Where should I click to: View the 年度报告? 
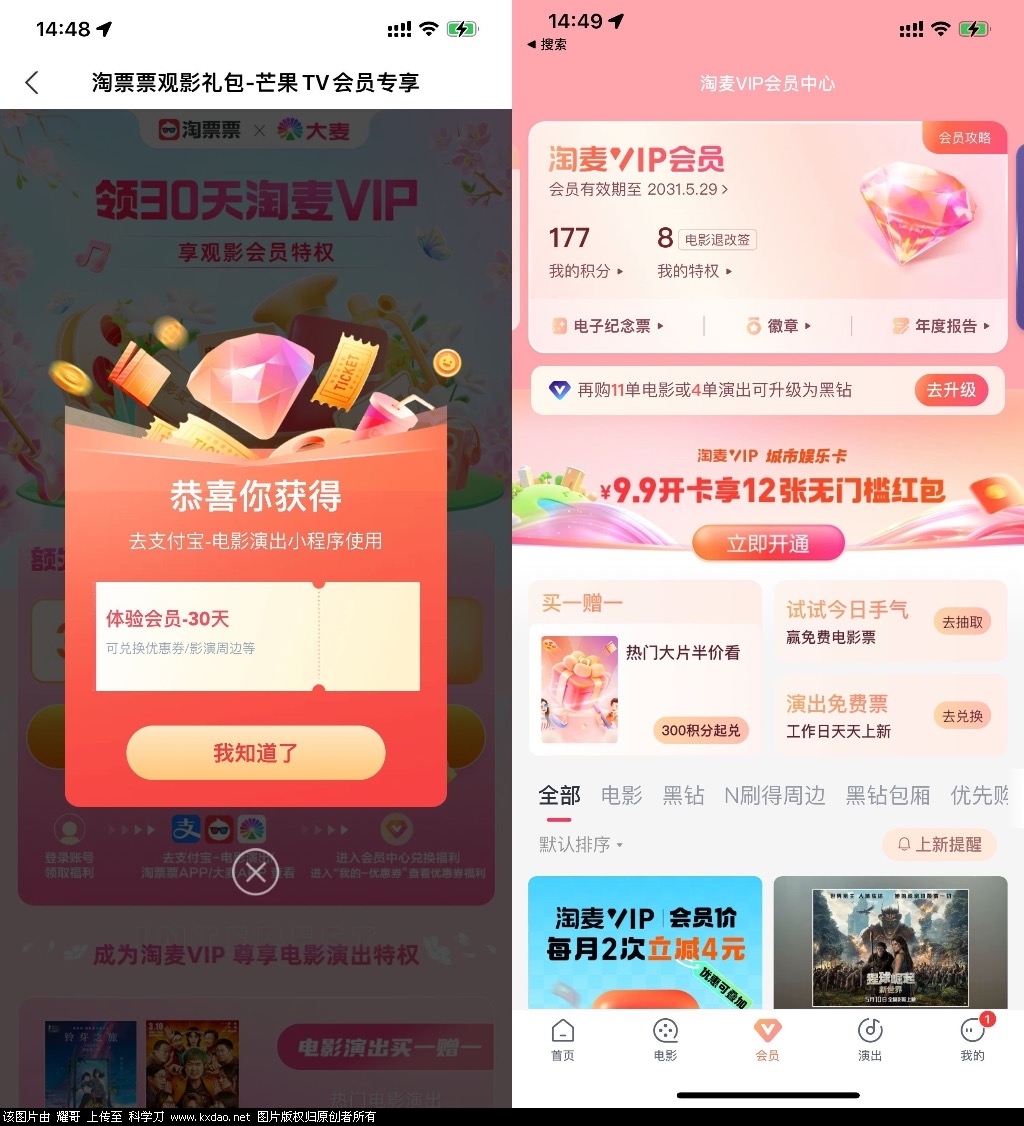click(x=940, y=326)
